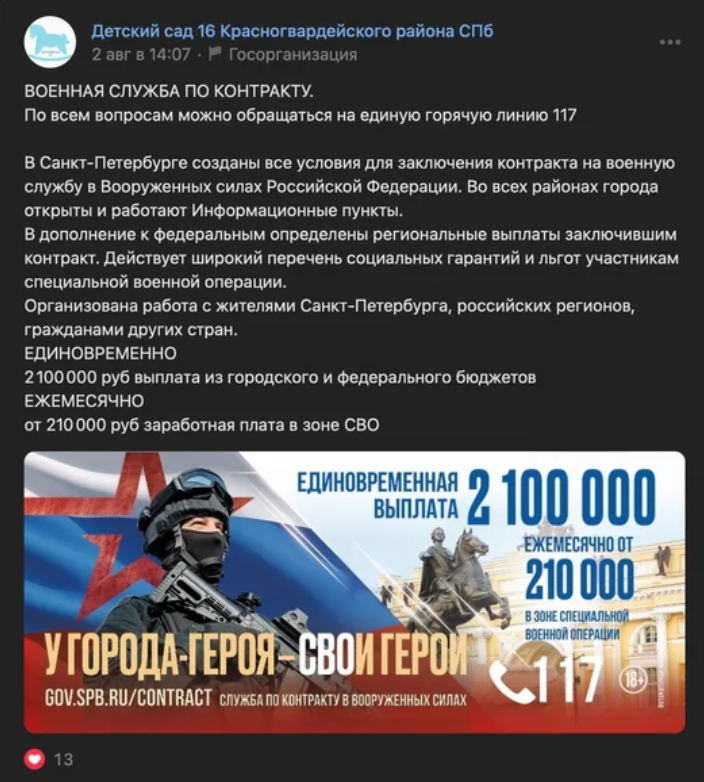
Task: Open Детский сад 16 Красногвардейского района community page
Action: pos(292,31)
